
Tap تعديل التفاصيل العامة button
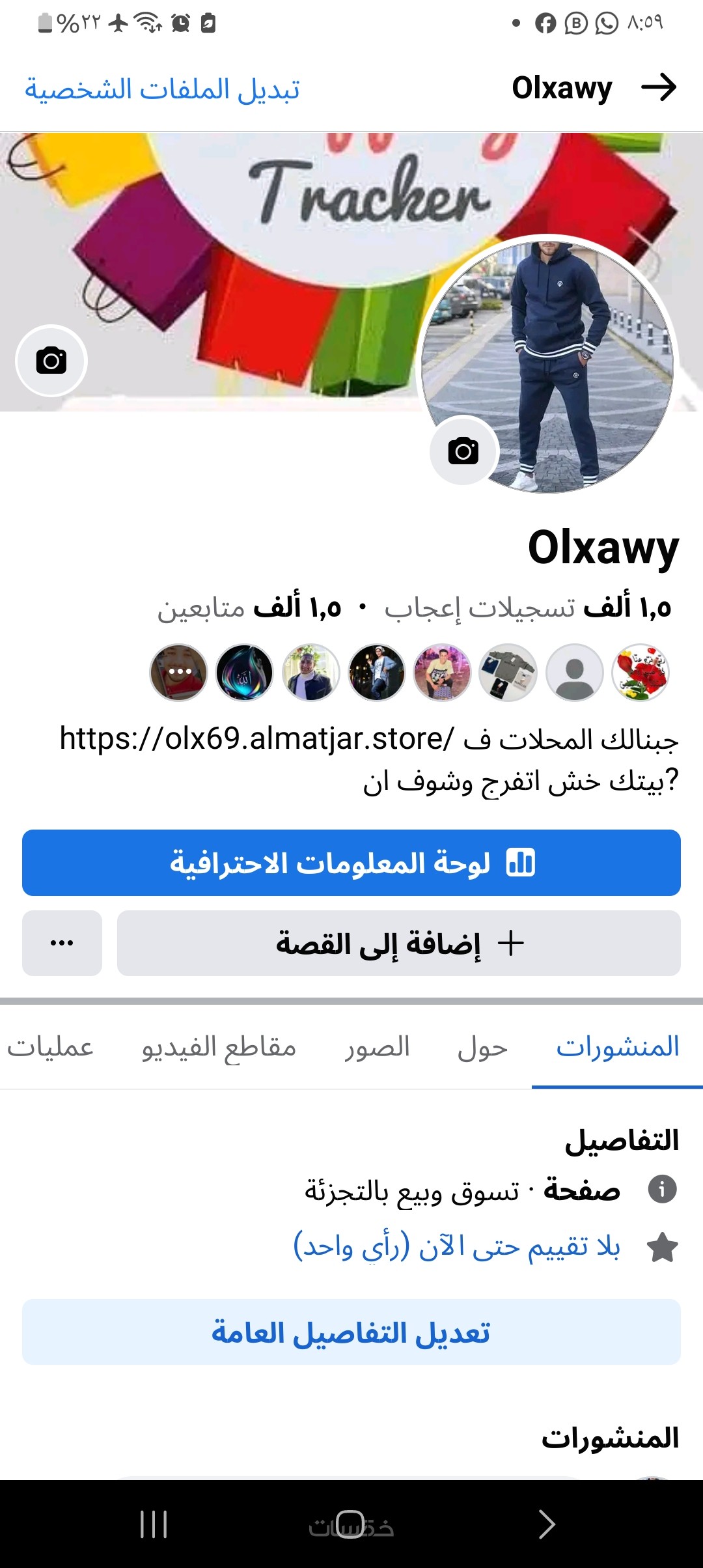coord(351,1332)
